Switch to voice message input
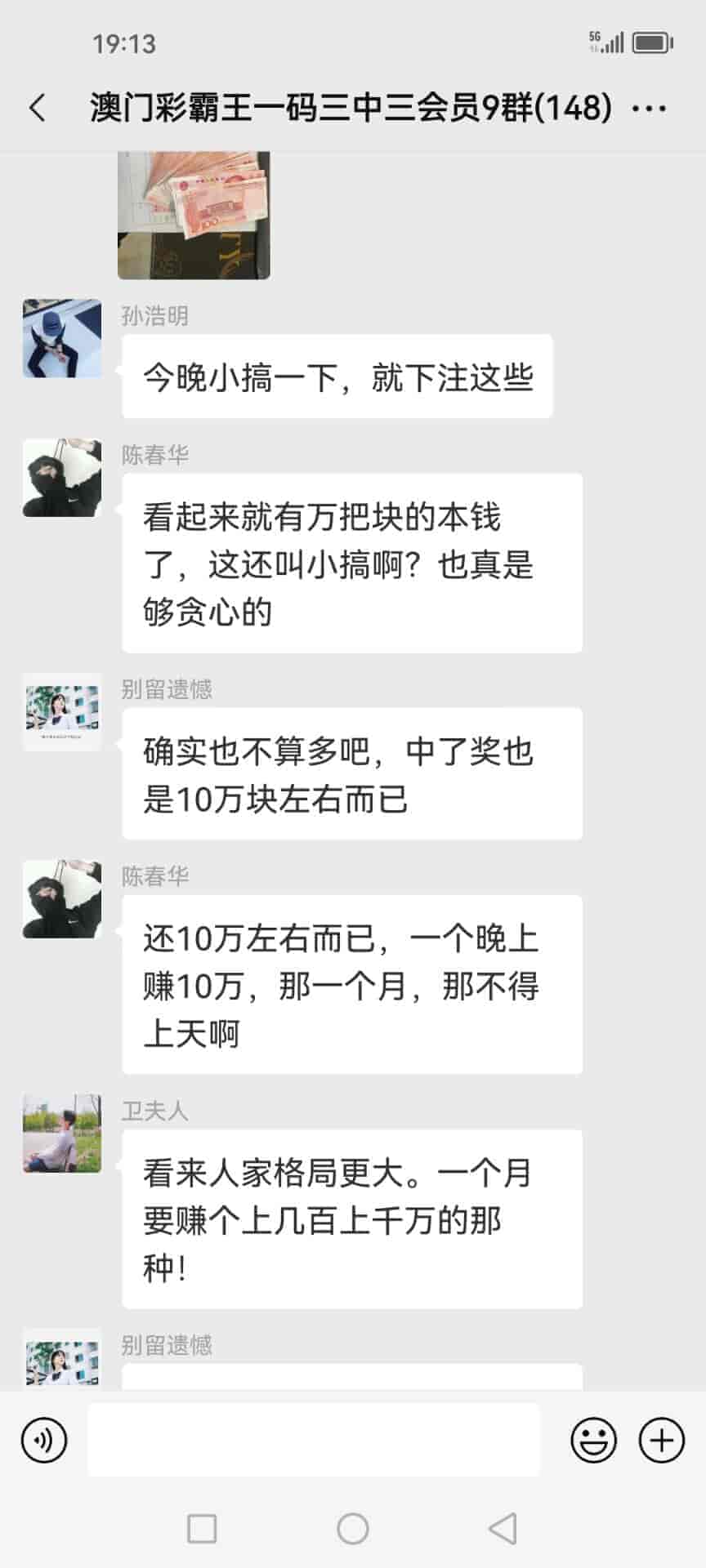706x1568 pixels. coord(44,1440)
